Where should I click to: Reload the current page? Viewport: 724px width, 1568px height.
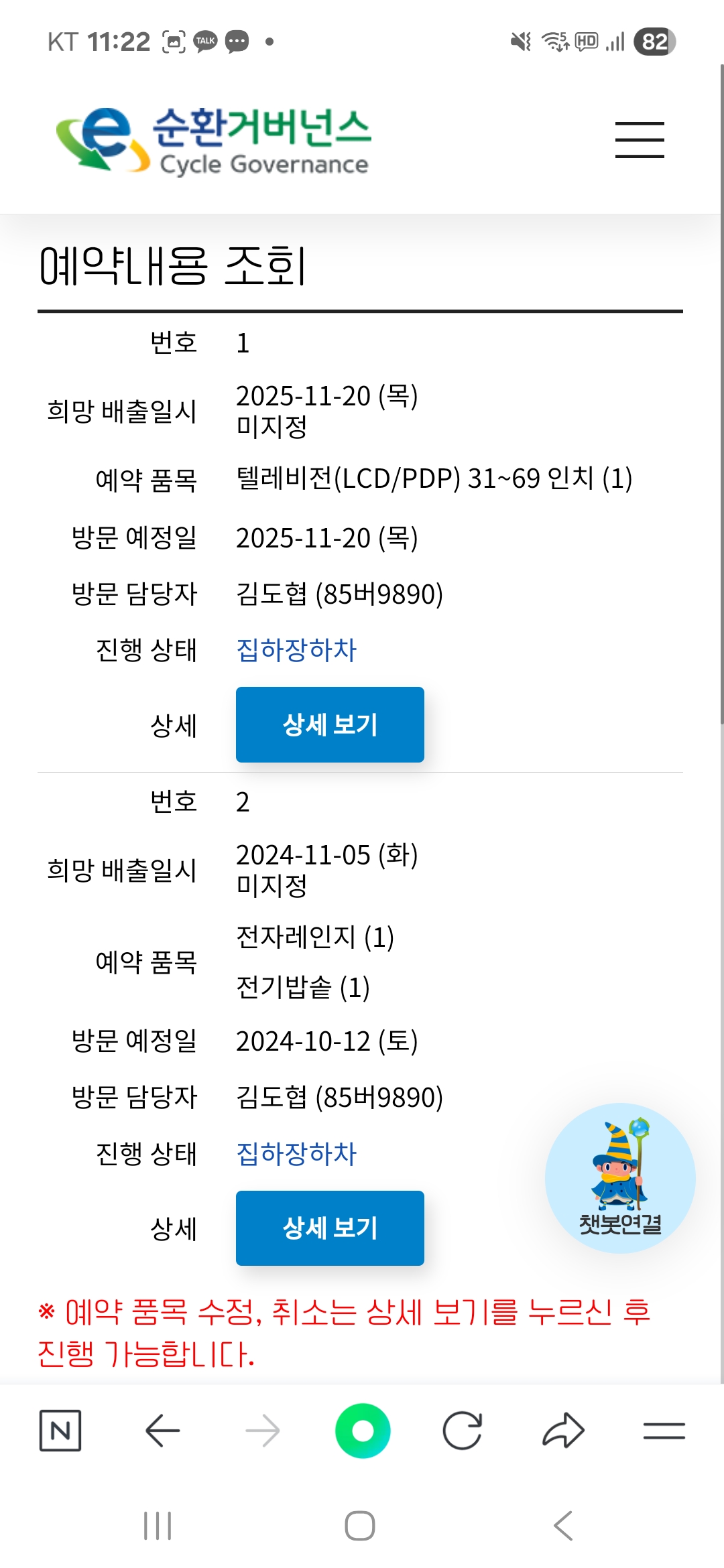pos(463,1431)
